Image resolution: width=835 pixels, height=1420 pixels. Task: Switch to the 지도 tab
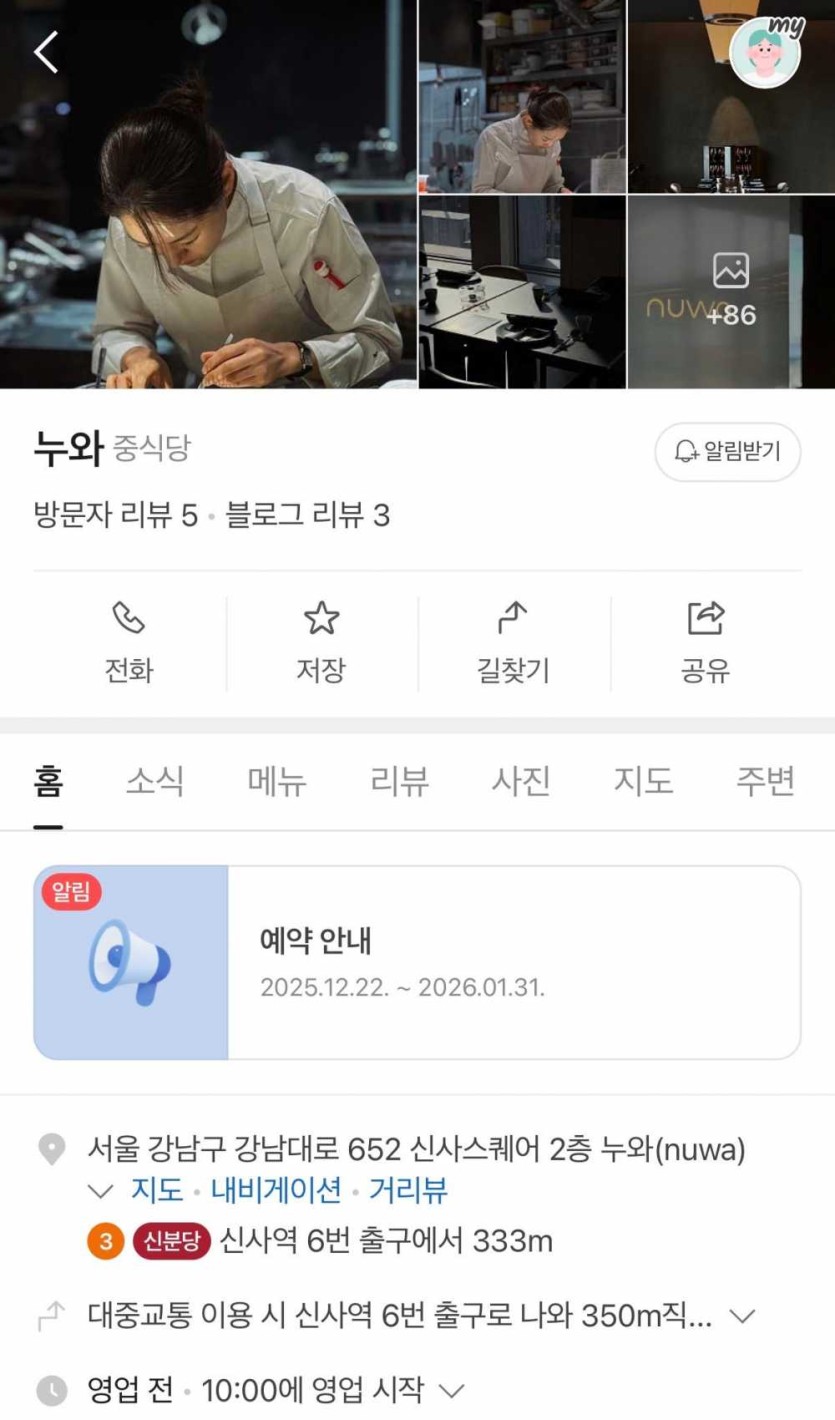pos(643,781)
